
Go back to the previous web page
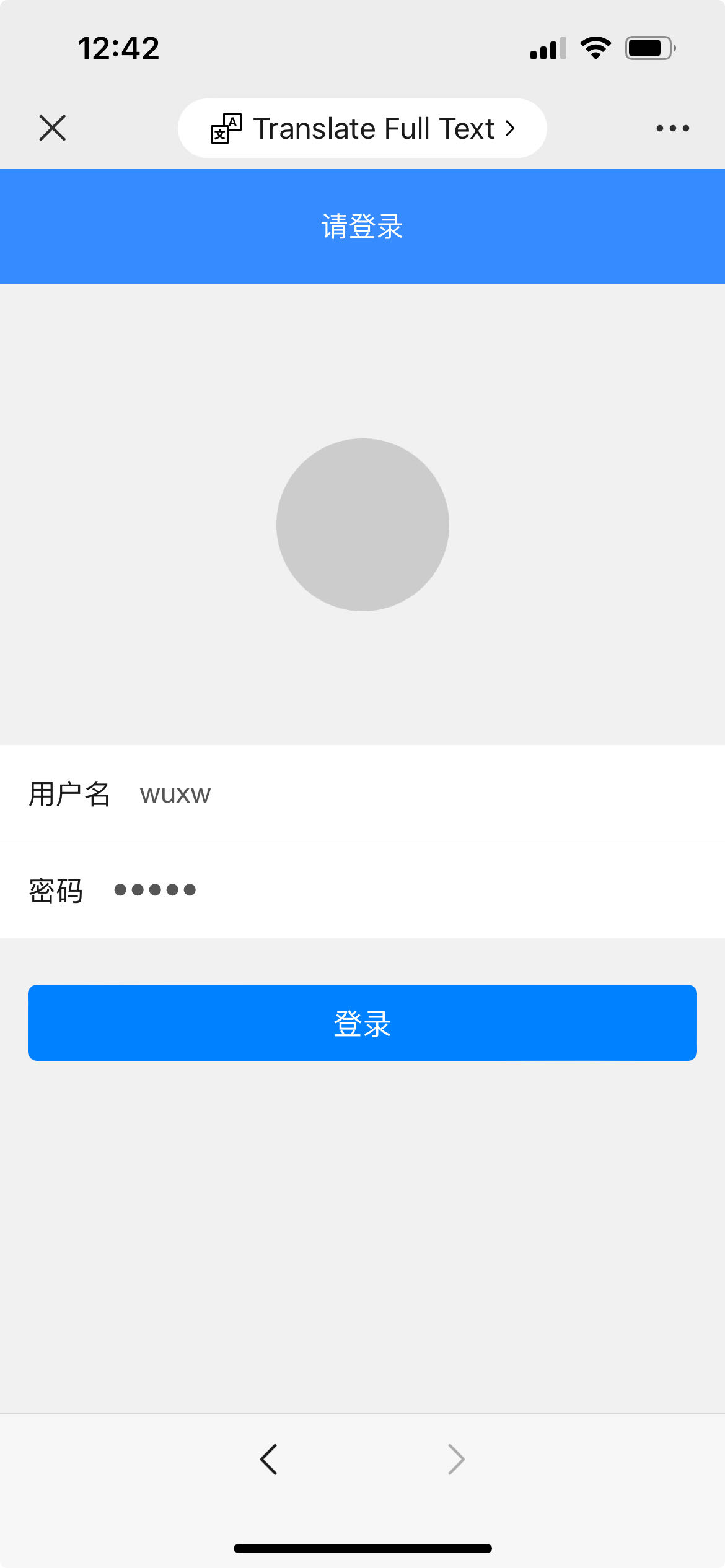(x=269, y=1460)
